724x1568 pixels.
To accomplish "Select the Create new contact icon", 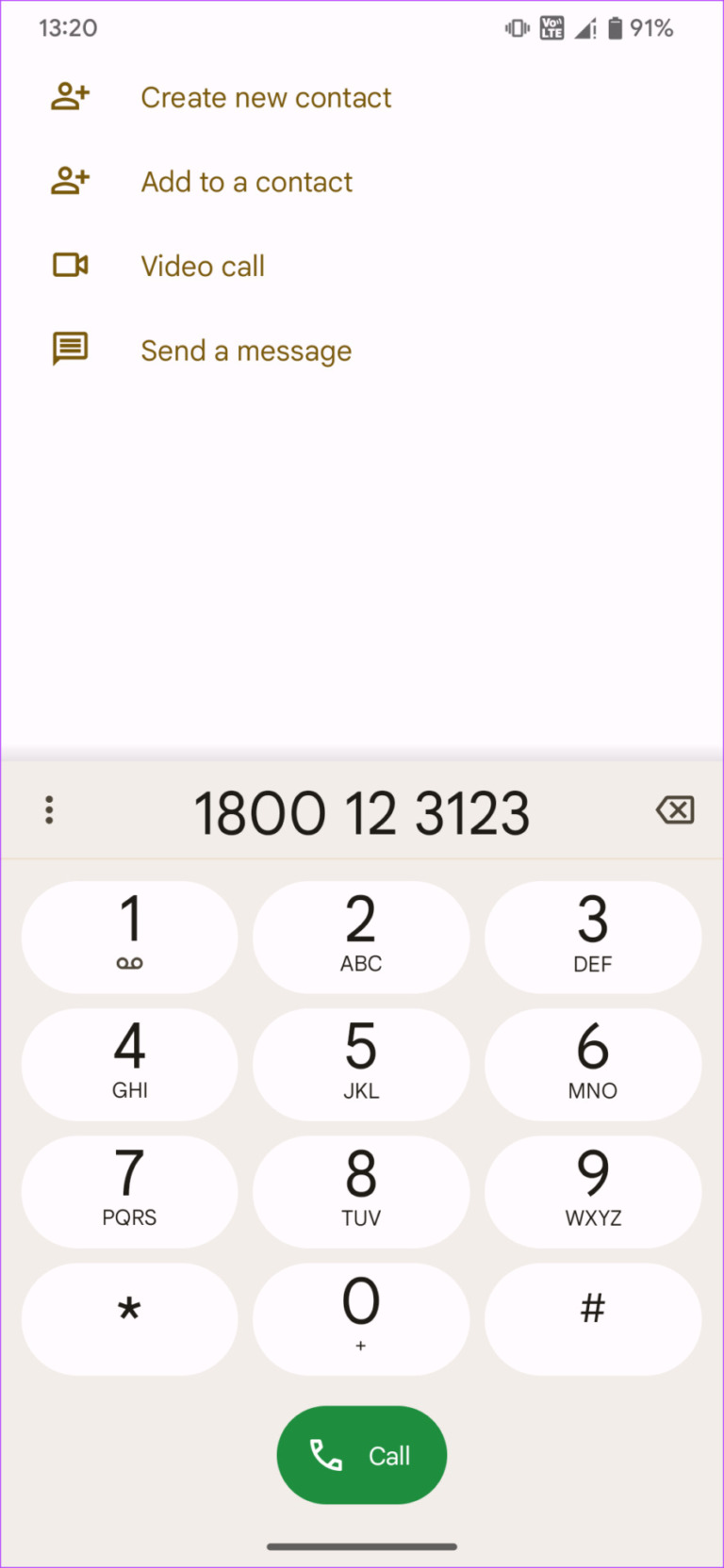I will (x=69, y=96).
